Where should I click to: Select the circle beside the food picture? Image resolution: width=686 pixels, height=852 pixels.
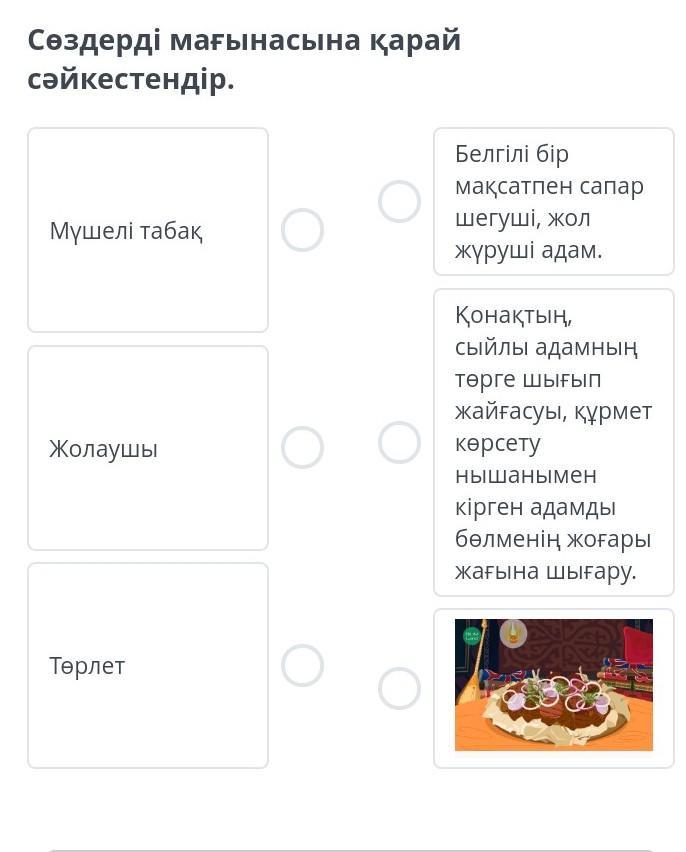(399, 688)
